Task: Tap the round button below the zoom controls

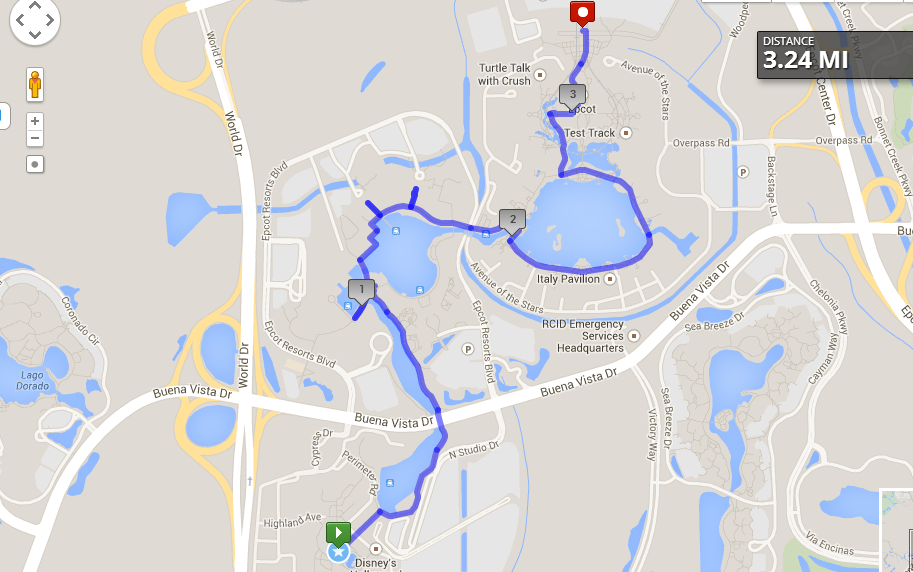Action: 35,164
